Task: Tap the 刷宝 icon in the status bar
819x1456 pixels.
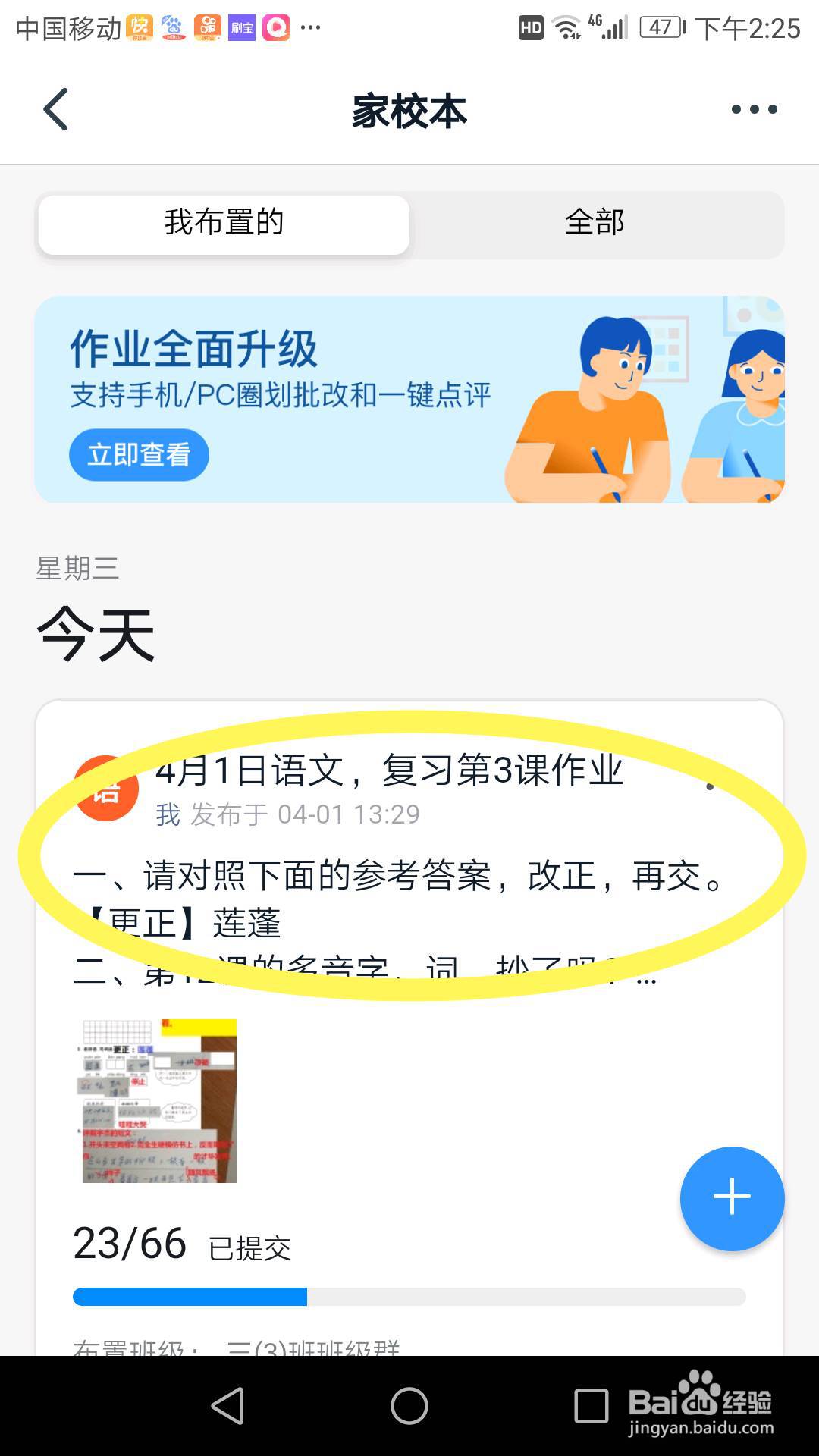Action: tap(240, 28)
